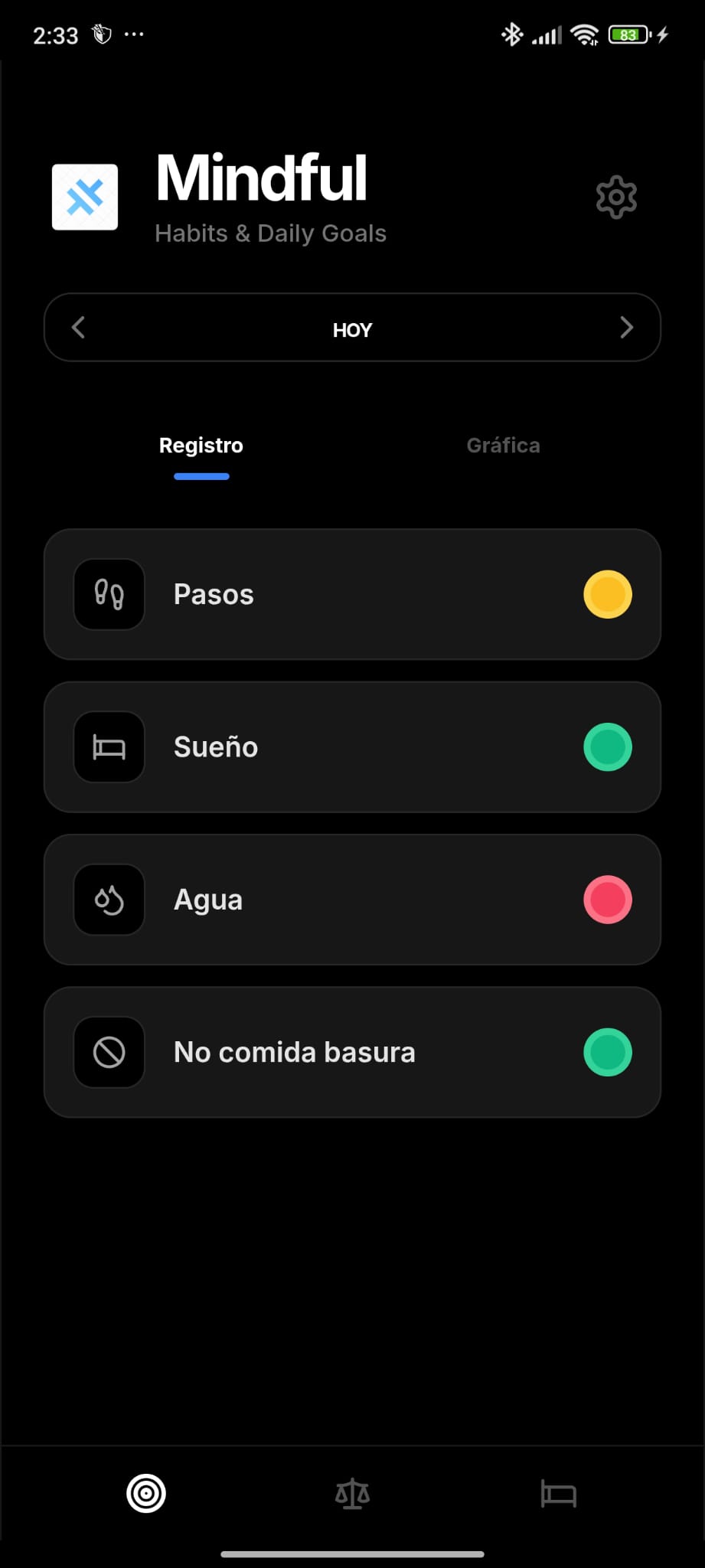705x1568 pixels.
Task: Open the goals target tab in bottom bar
Action: click(146, 1493)
